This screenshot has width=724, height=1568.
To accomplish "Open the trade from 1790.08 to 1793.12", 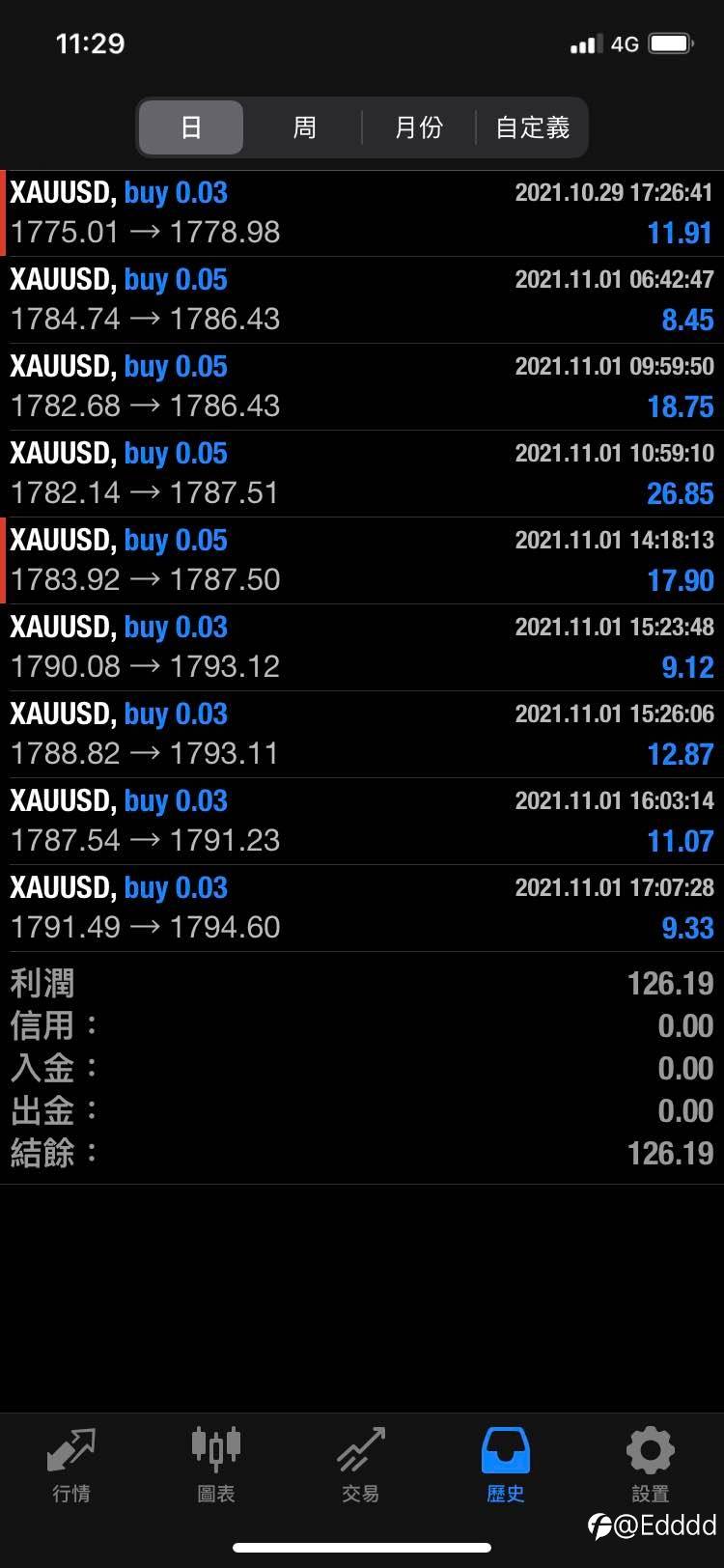I will 362,648.
